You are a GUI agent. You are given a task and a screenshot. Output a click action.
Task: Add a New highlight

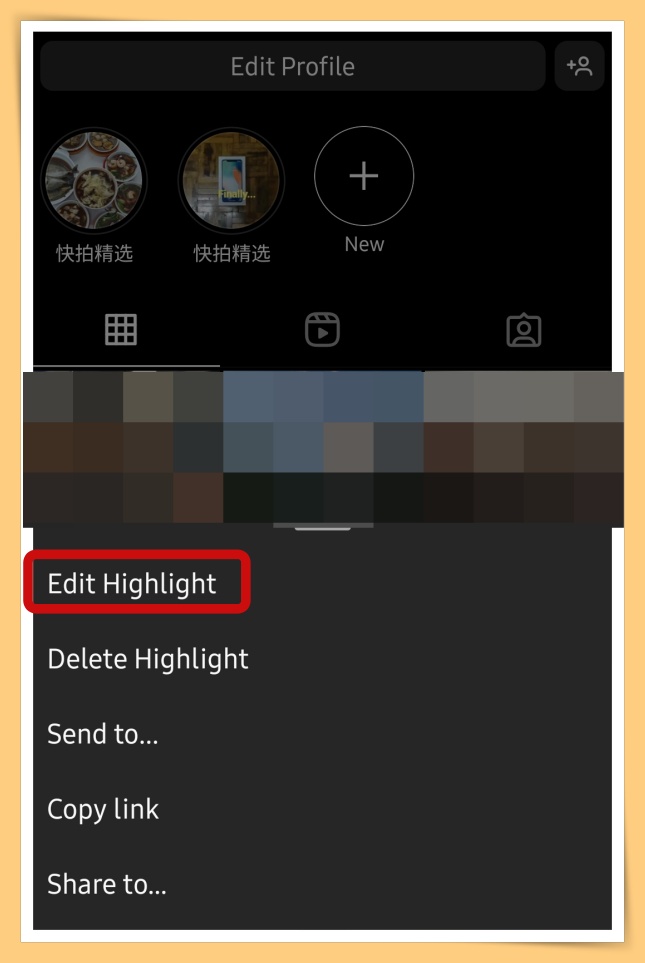pos(364,177)
